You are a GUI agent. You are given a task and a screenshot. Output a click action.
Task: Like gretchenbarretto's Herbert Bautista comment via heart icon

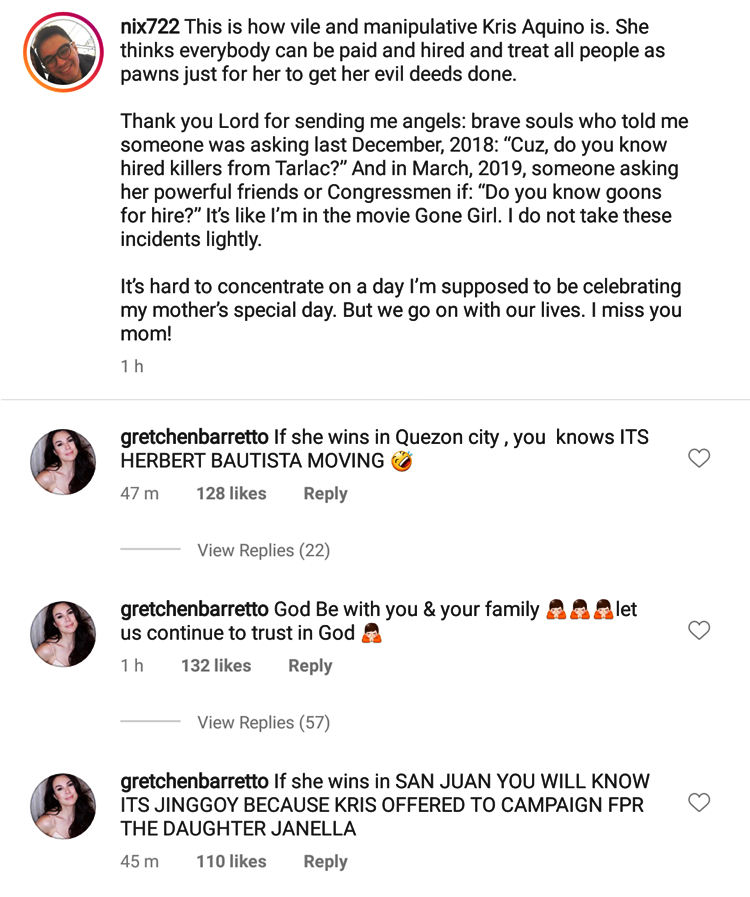coord(699,458)
